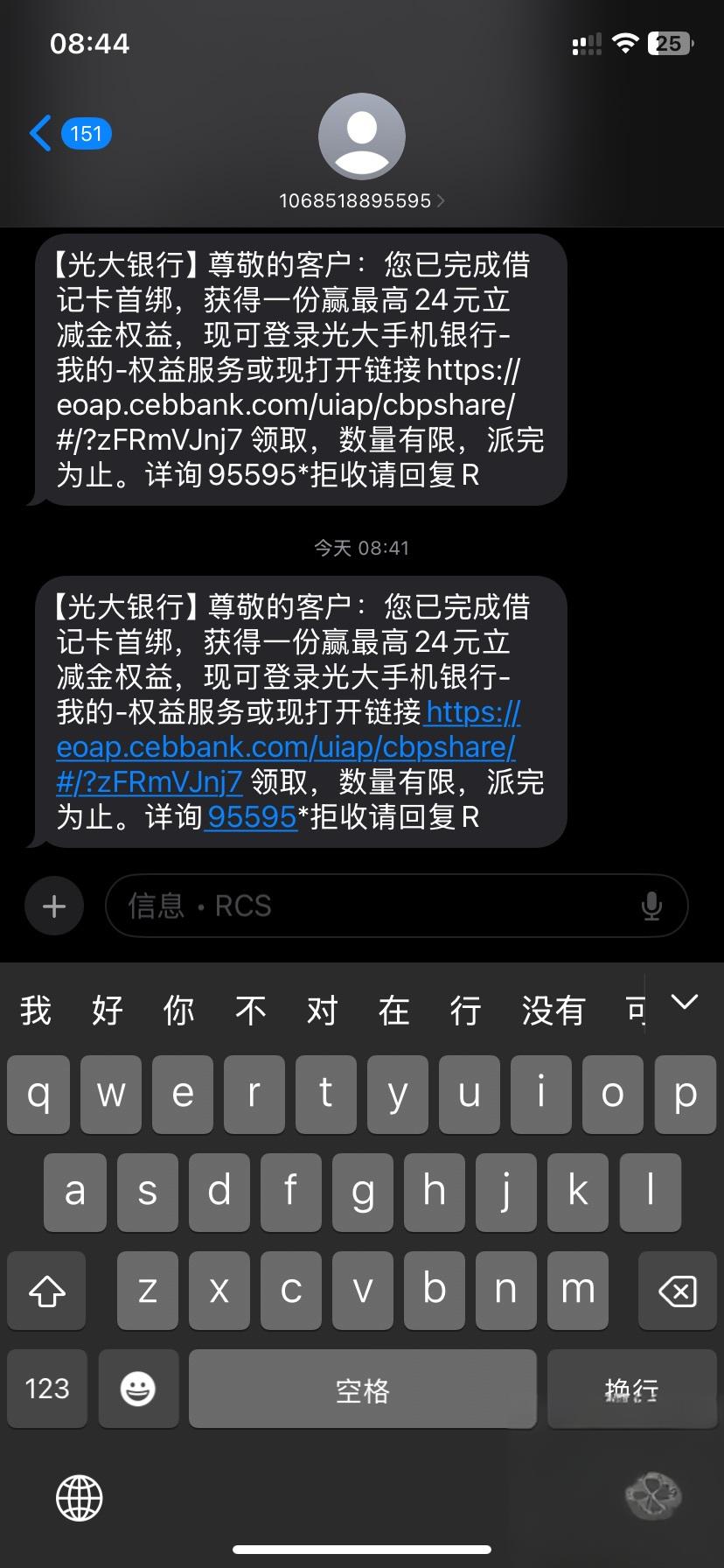Viewport: 724px width, 1568px height.
Task: Tap the 换行 return key
Action: [631, 1389]
